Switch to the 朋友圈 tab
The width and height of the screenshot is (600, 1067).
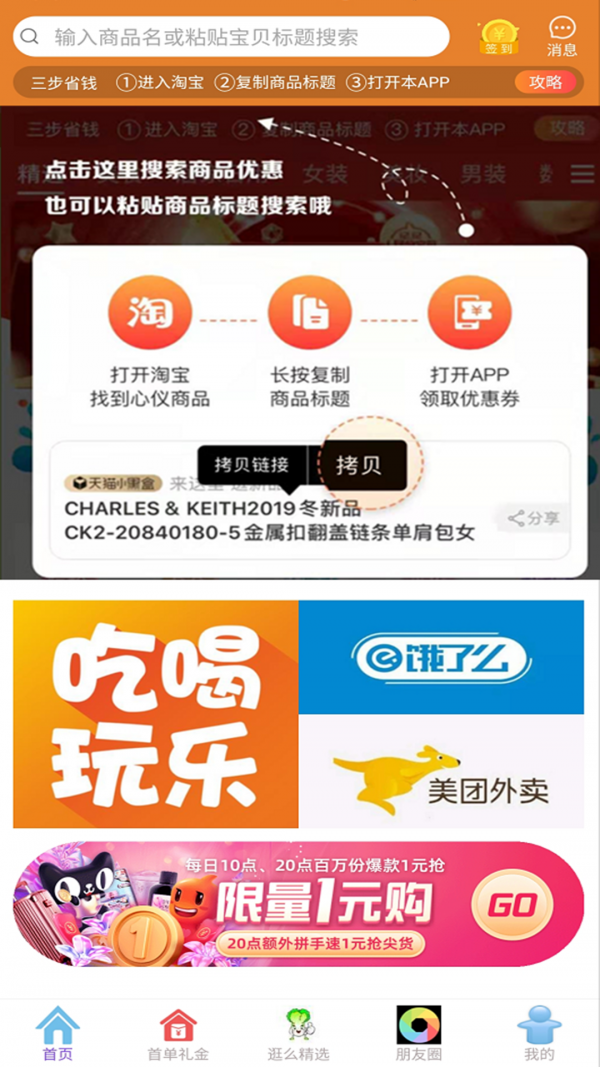418,1033
